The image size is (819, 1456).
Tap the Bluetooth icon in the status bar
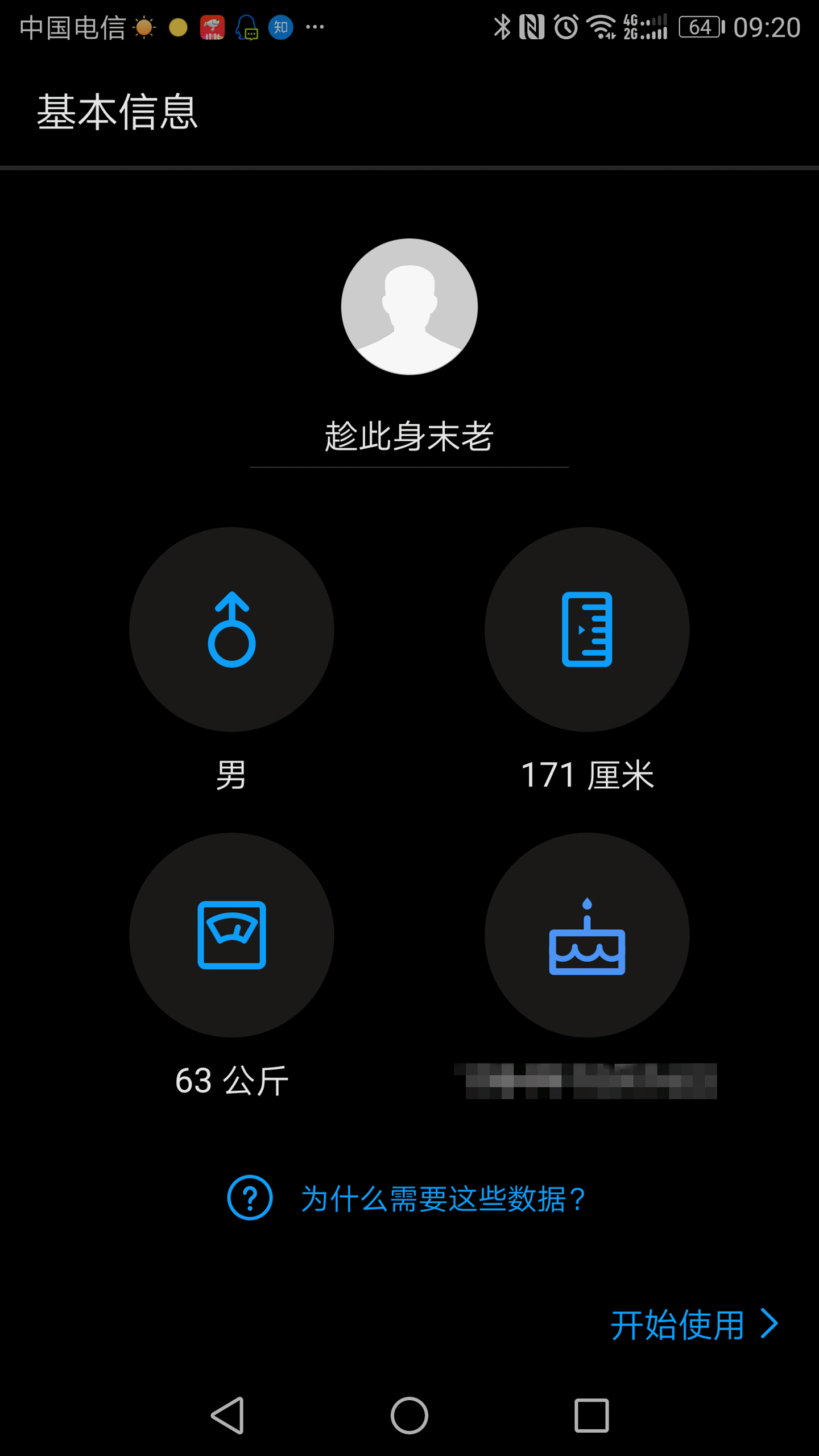[x=503, y=26]
